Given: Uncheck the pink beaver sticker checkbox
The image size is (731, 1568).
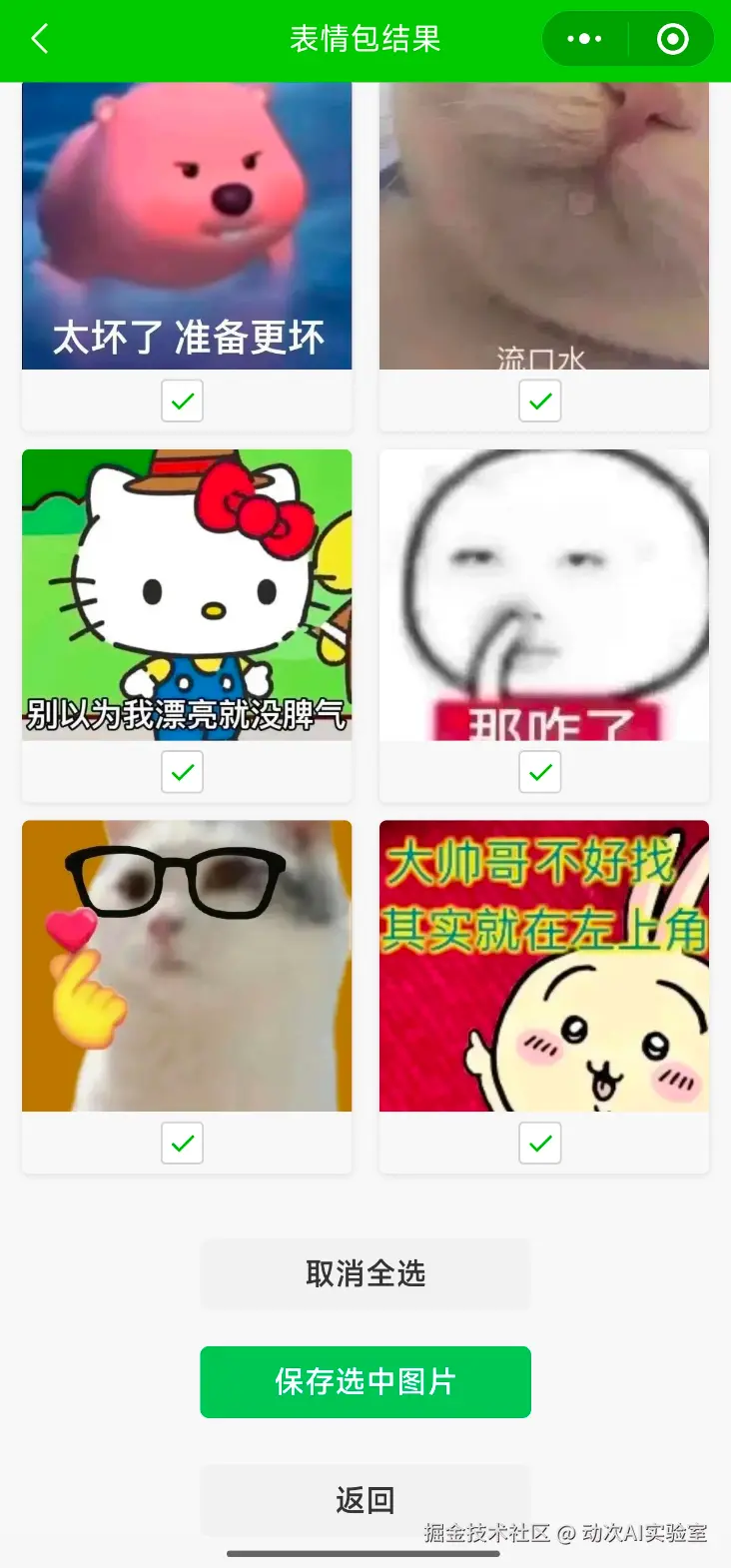Looking at the screenshot, I should click(182, 400).
